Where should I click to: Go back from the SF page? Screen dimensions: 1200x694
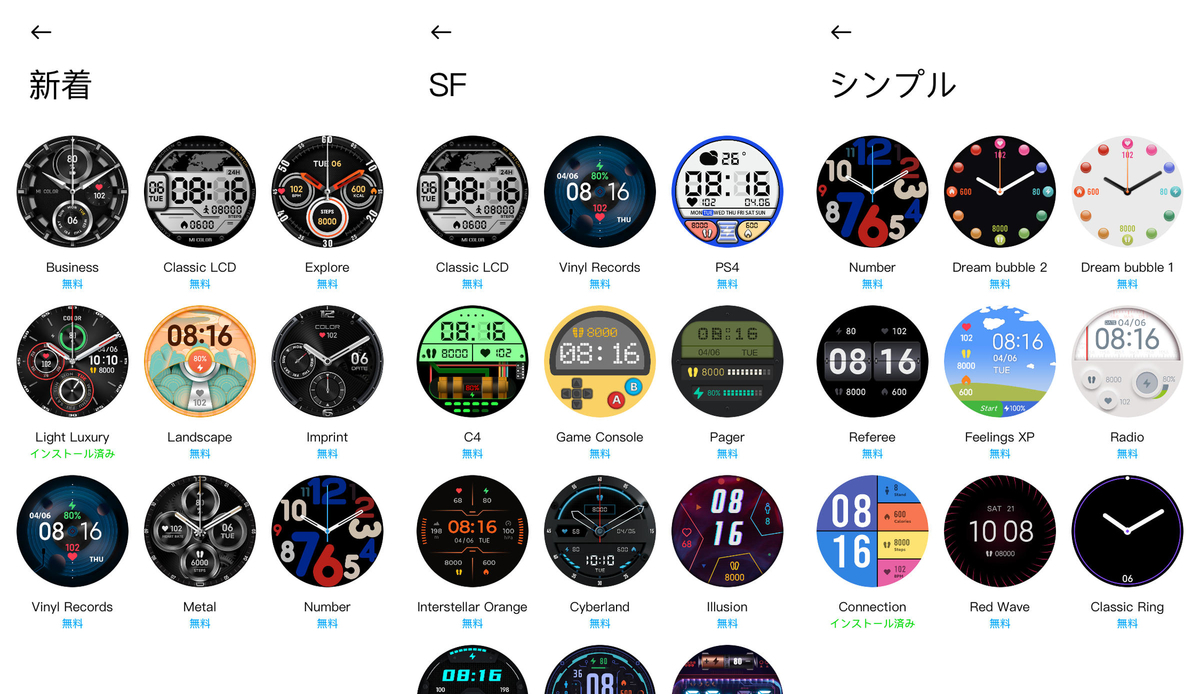pos(441,32)
